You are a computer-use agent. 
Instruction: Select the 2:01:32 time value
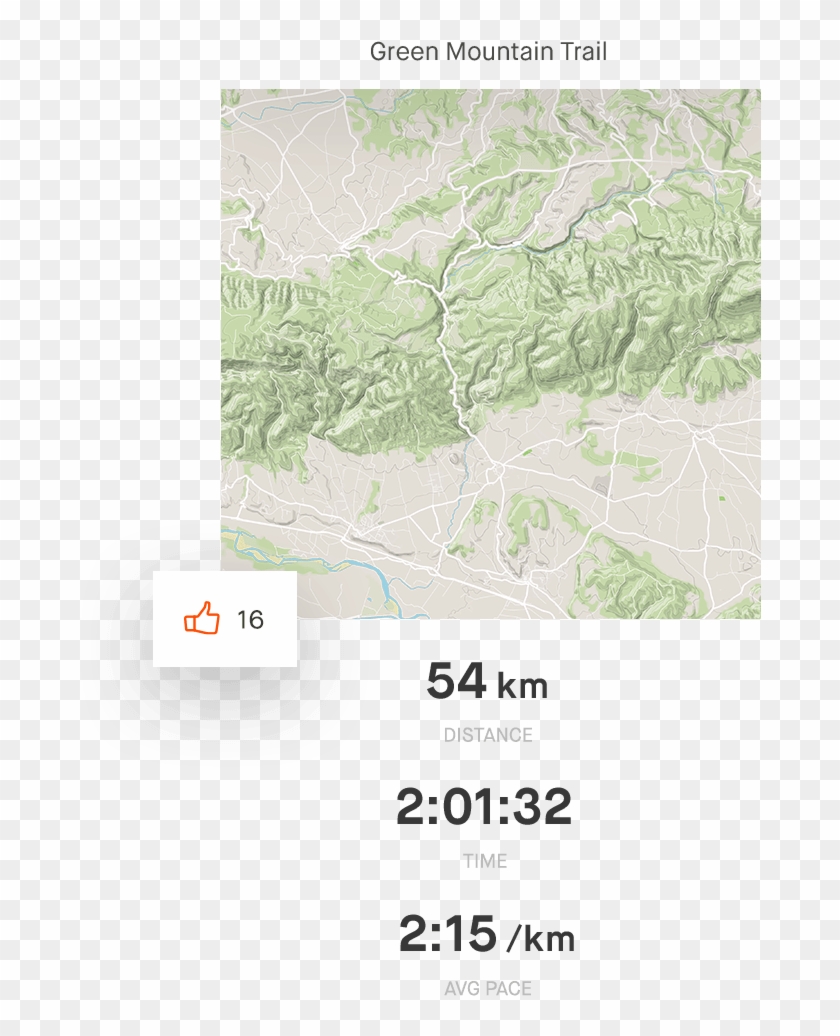tap(487, 809)
